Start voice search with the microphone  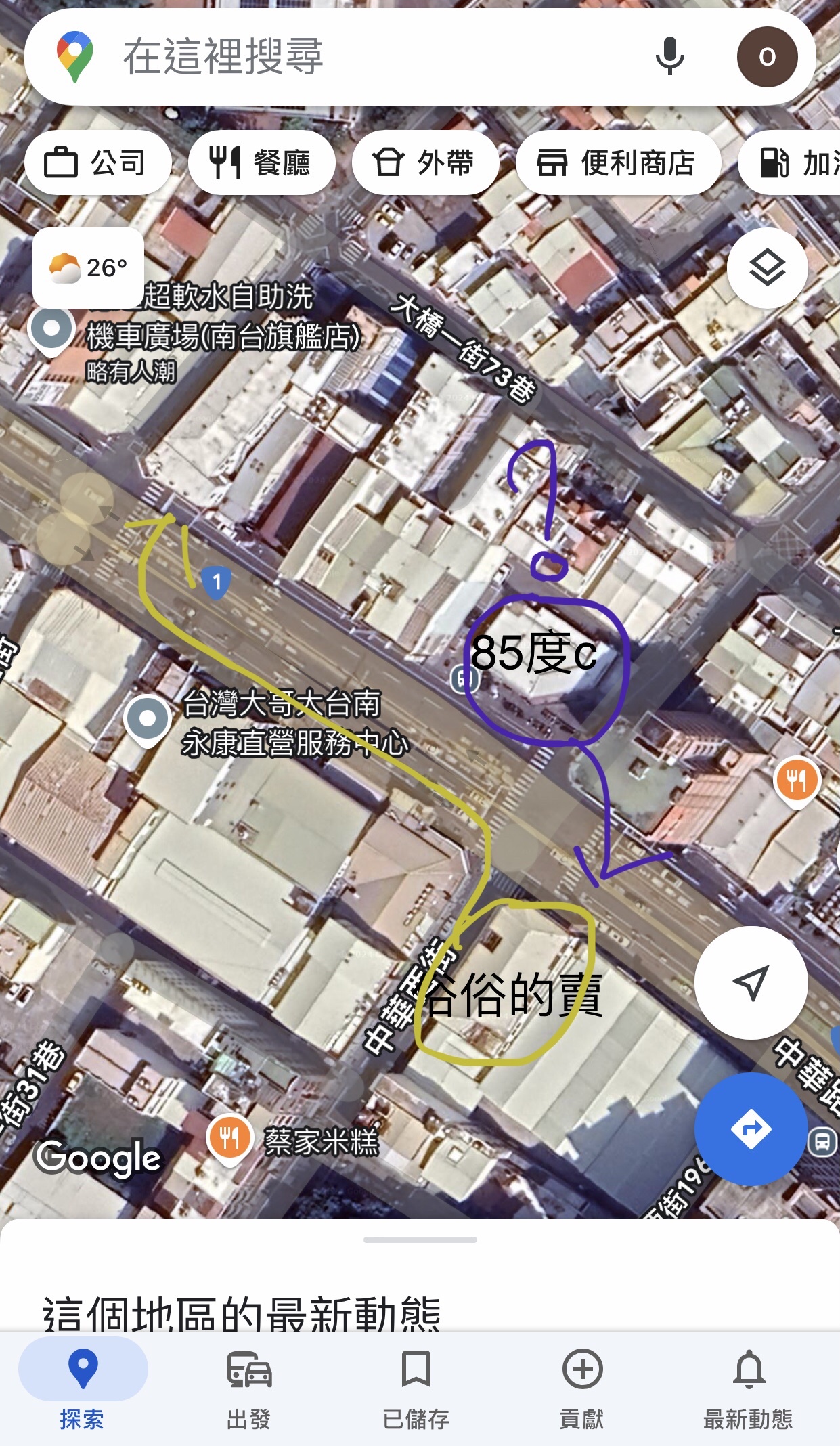669,57
